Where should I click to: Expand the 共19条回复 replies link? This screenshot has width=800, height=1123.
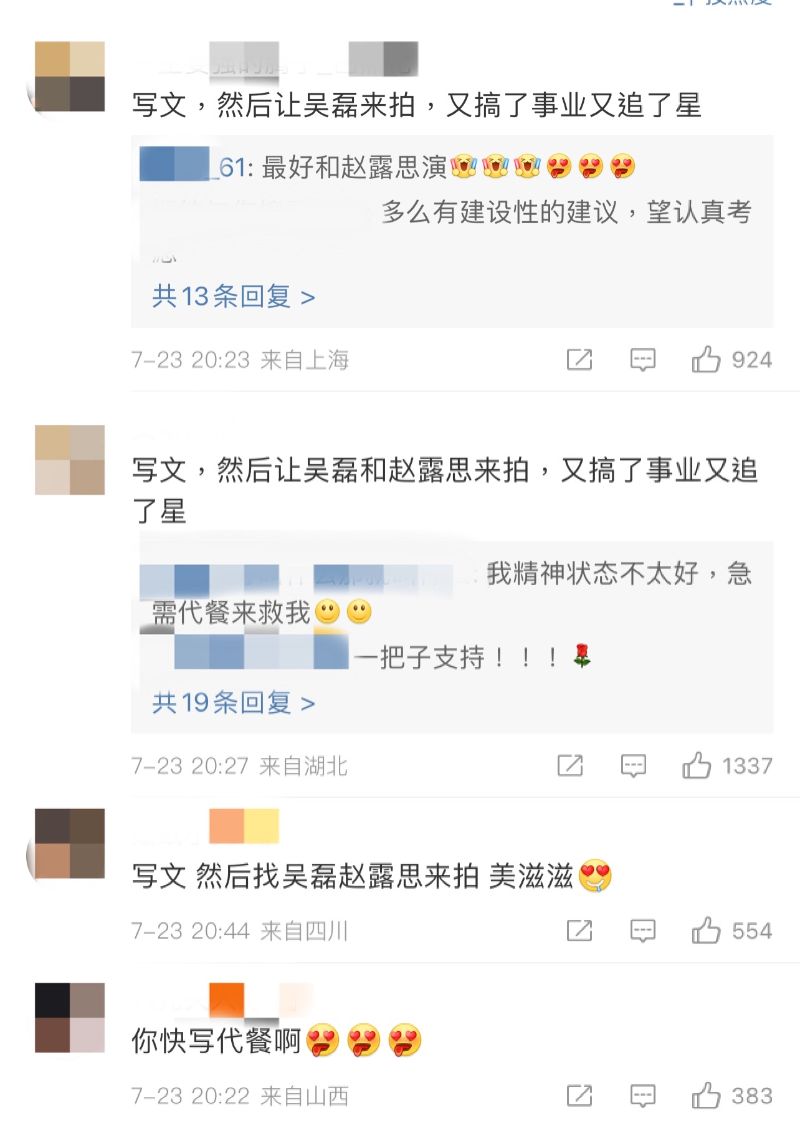click(x=233, y=703)
